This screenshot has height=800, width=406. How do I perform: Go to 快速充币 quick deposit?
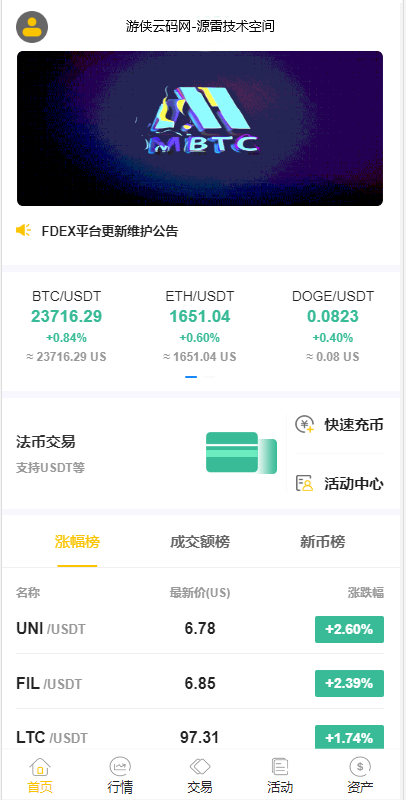pos(339,424)
